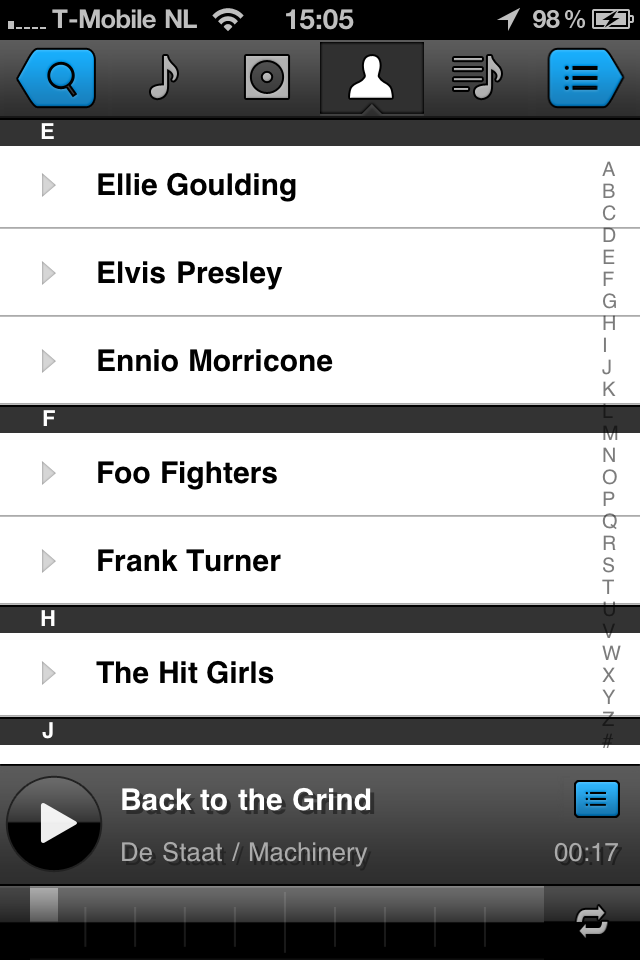Switch to the songs note tab
640x960 pixels.
(x=163, y=77)
